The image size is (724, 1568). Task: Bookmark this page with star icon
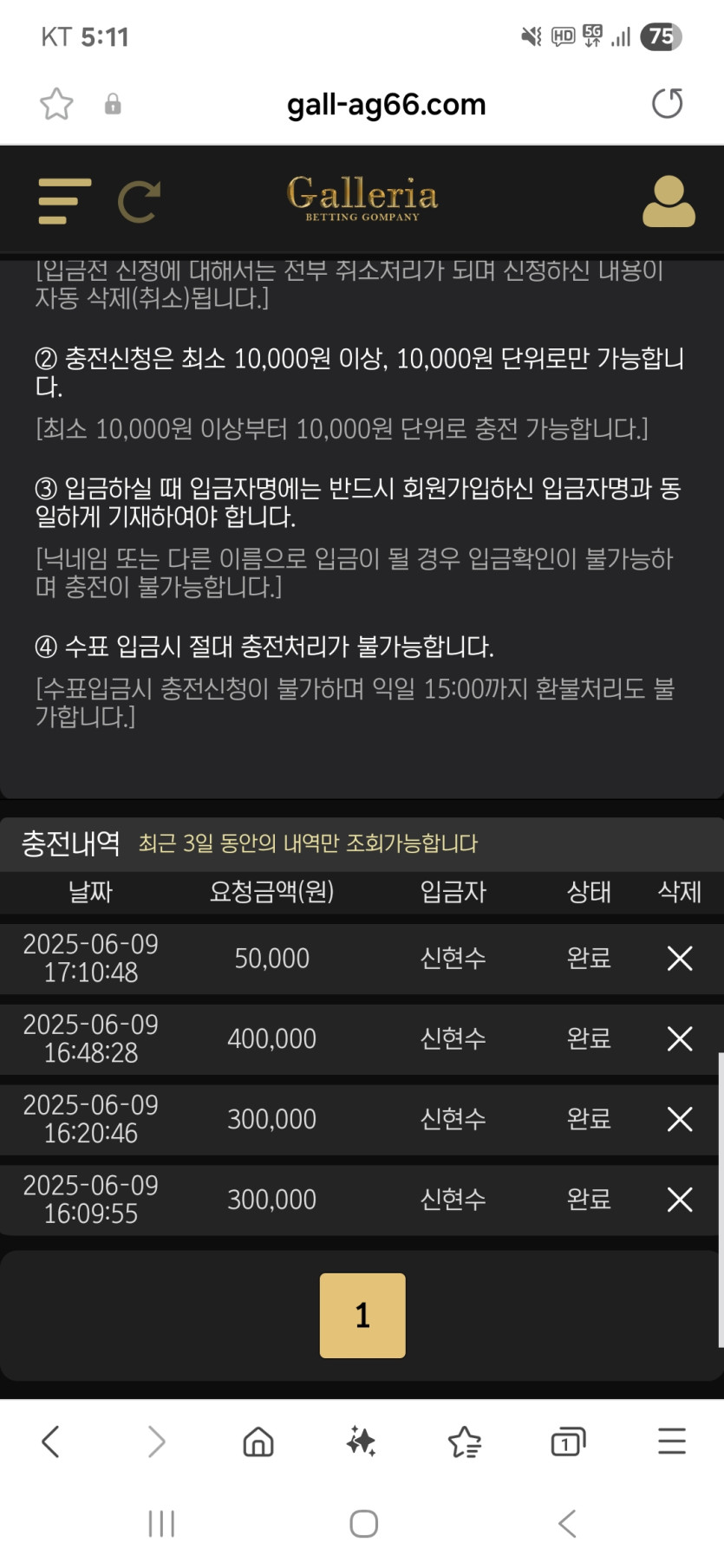tap(56, 104)
